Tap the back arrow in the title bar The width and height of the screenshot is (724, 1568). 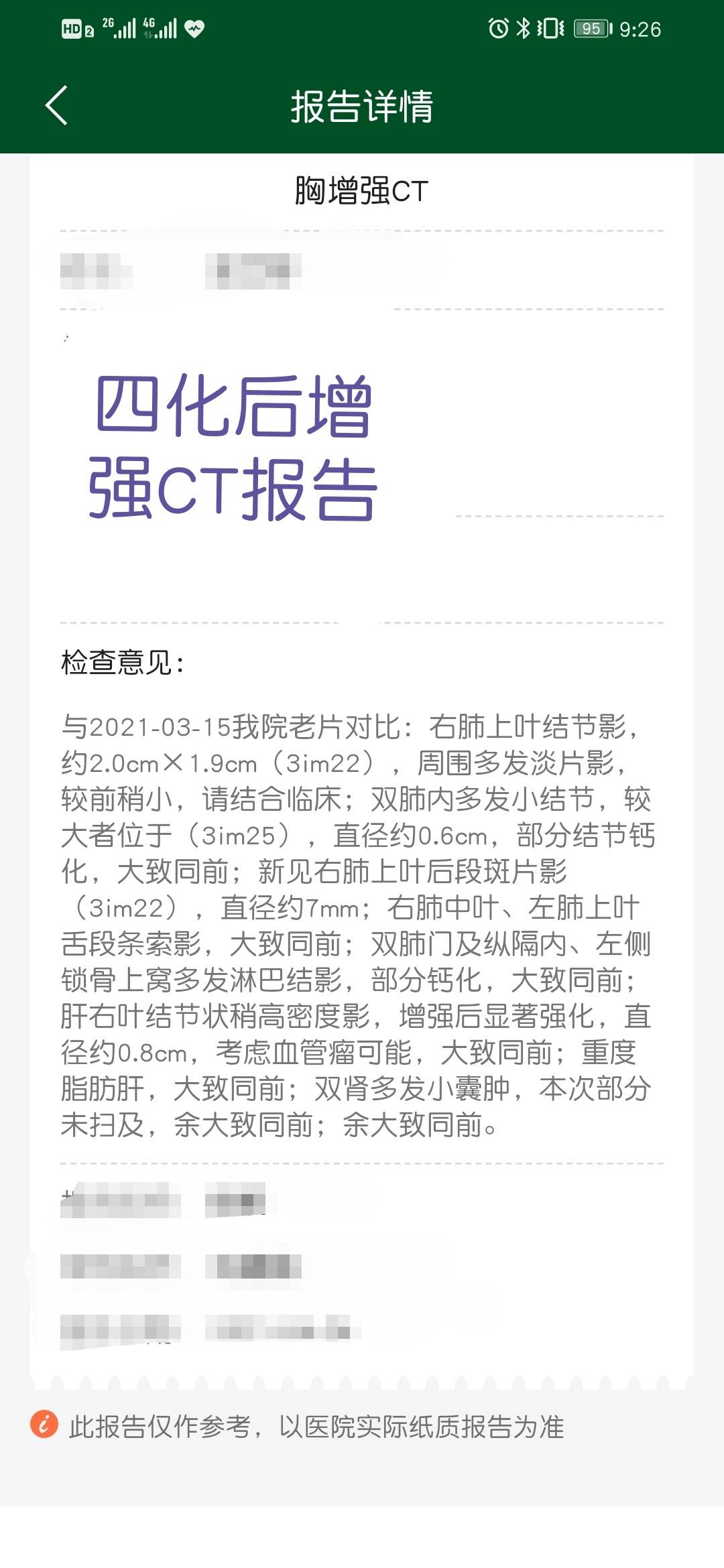click(57, 104)
